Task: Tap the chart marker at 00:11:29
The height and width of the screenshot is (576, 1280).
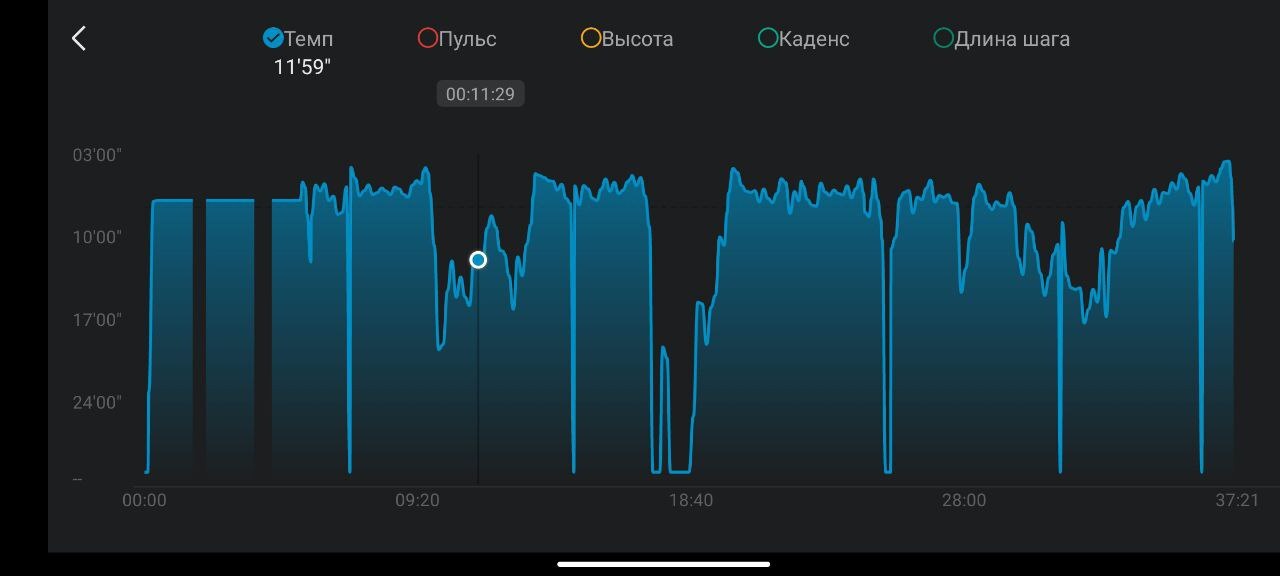Action: point(478,260)
